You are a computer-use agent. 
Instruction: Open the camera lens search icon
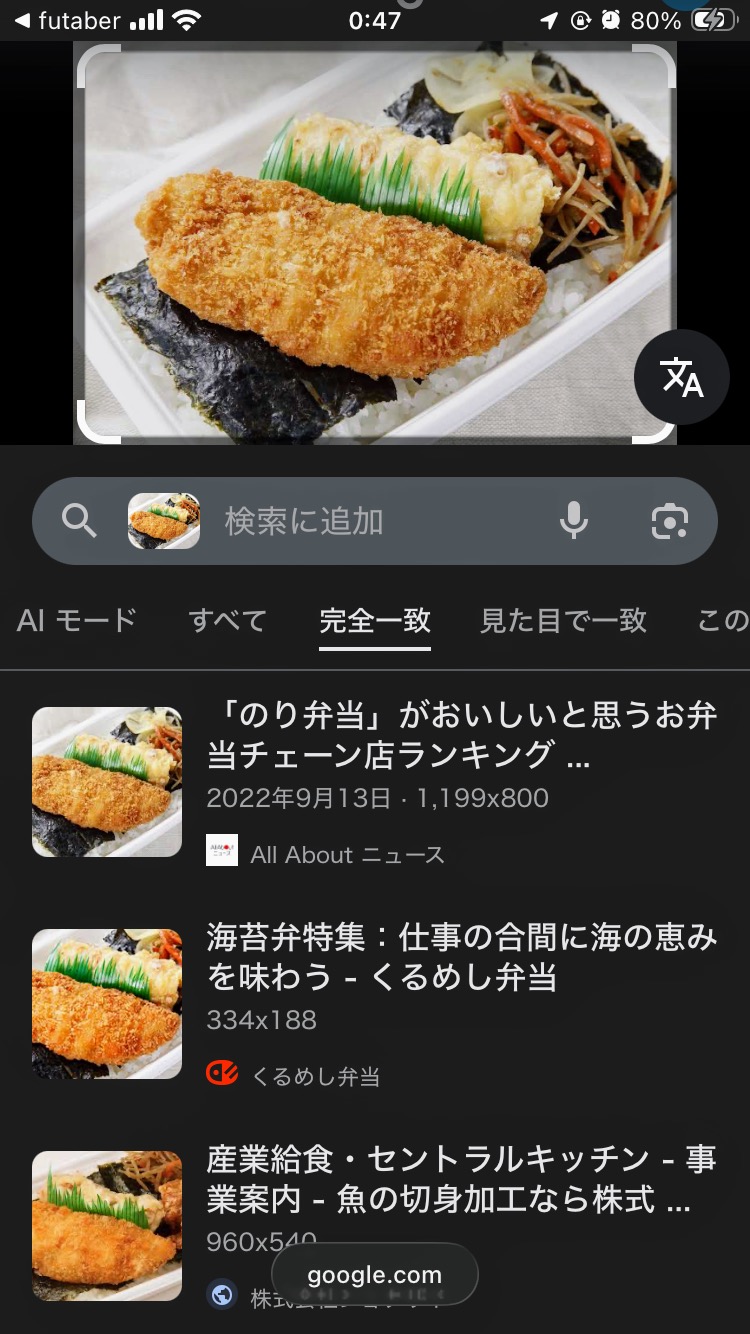point(669,521)
